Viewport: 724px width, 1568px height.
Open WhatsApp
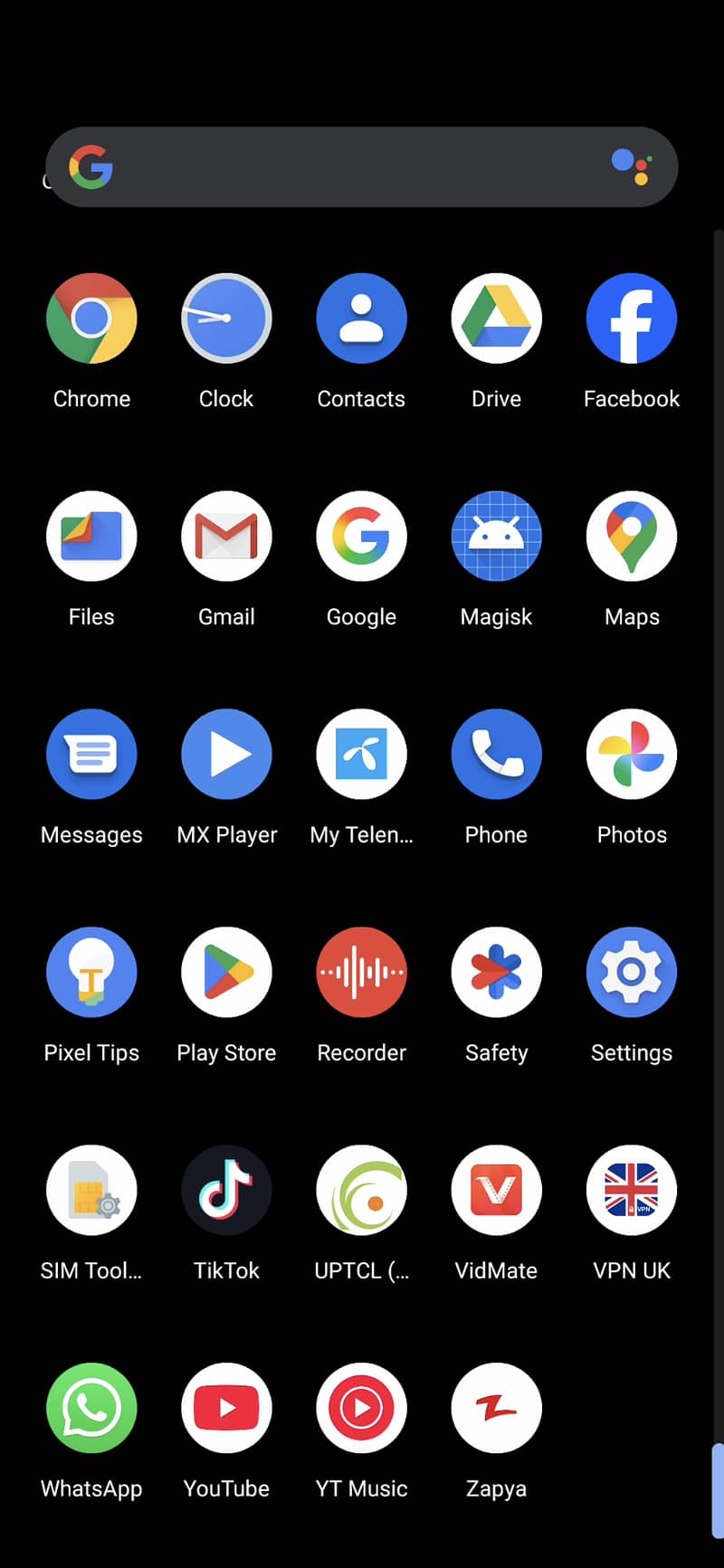(x=91, y=1408)
